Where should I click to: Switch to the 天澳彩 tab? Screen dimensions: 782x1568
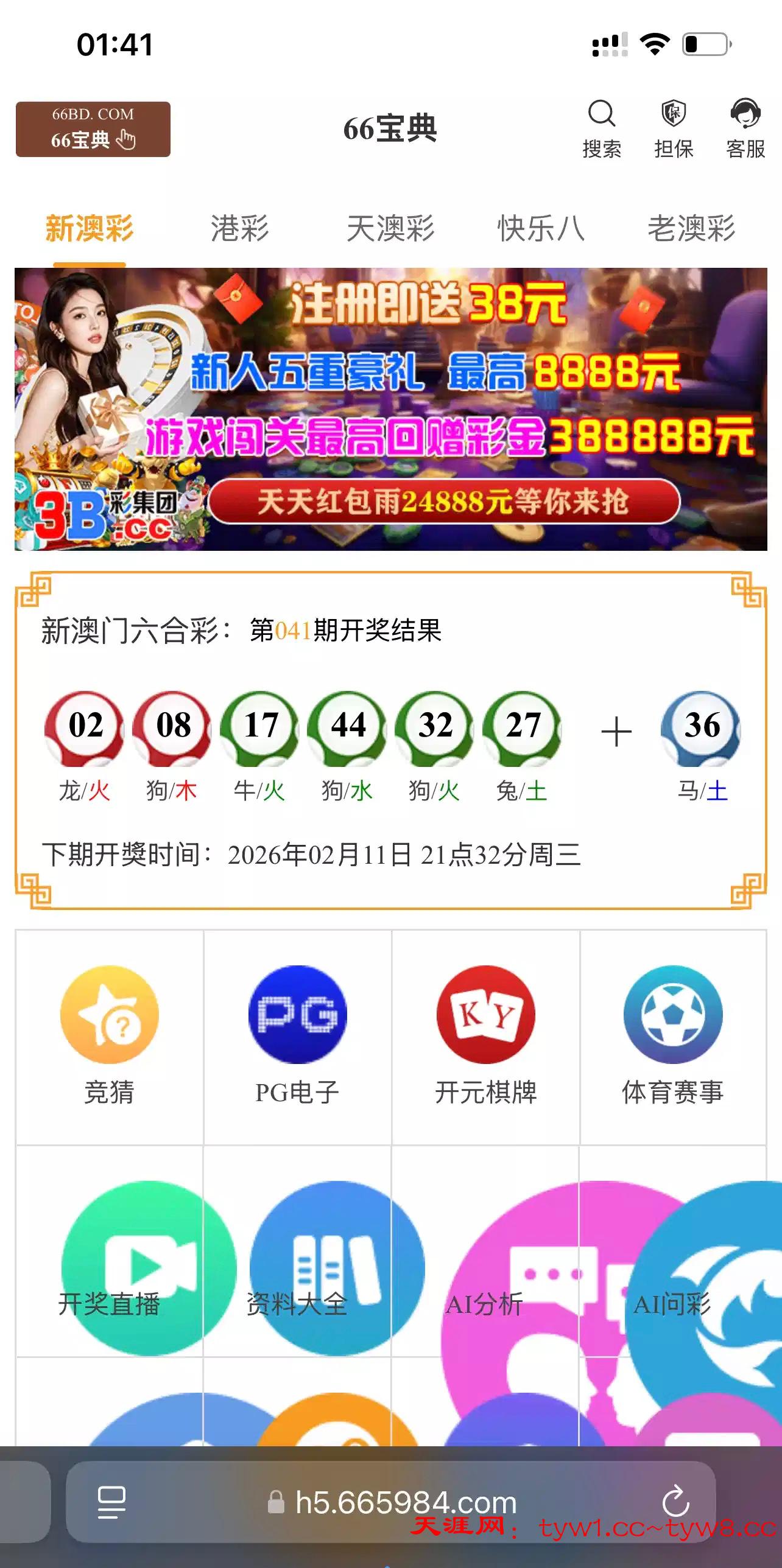coord(390,229)
